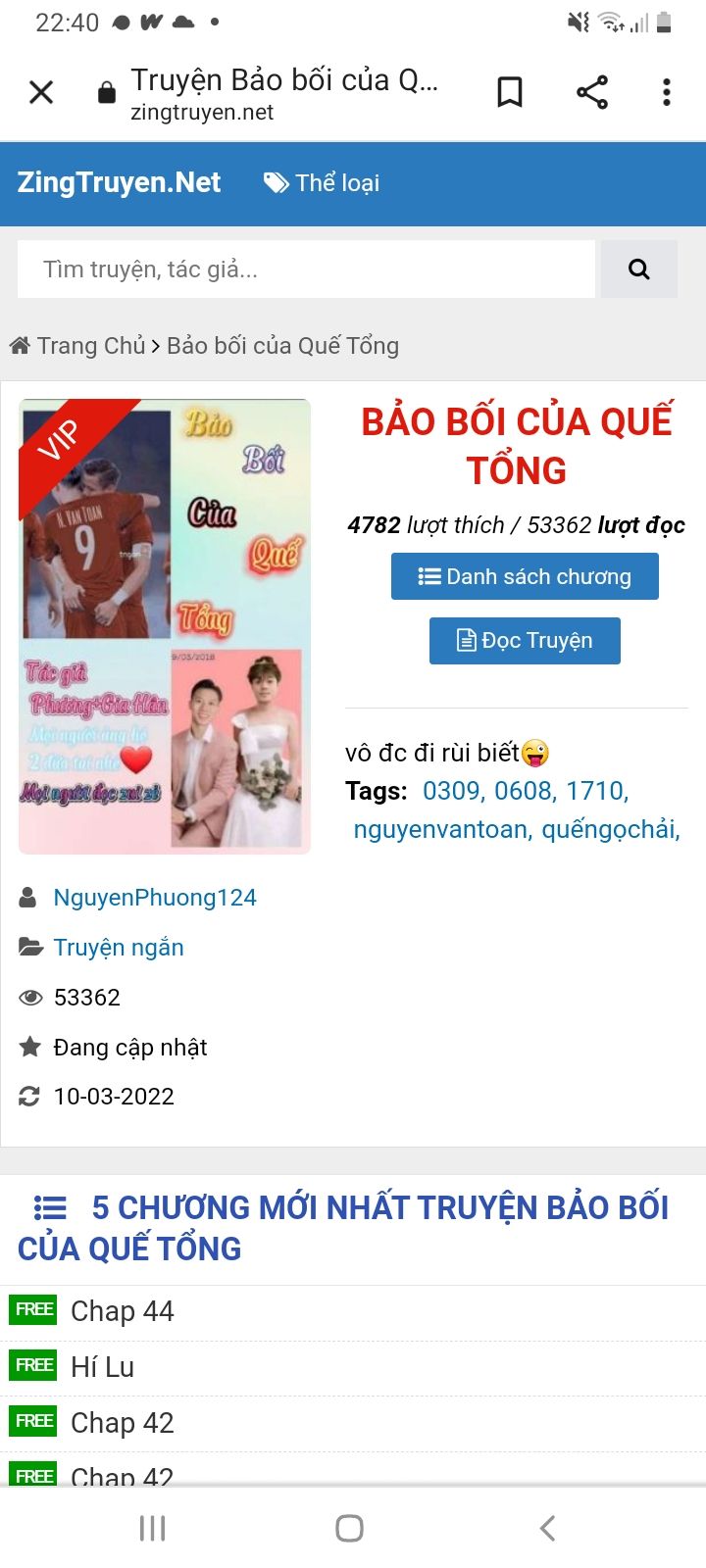Screen dimensions: 706x1568
Task: Tap the search magnifier button
Action: (x=639, y=269)
